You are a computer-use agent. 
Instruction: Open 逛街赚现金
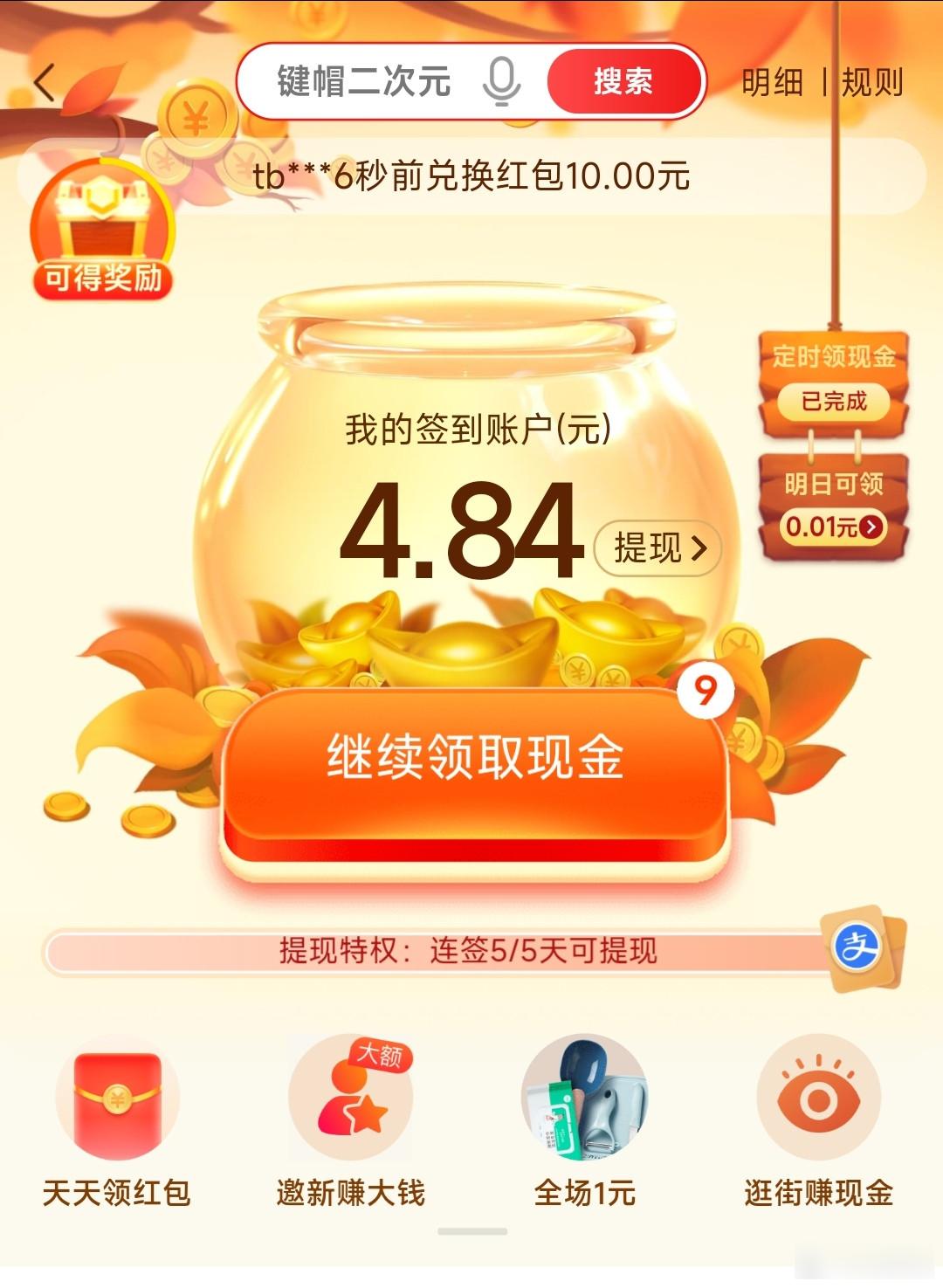click(818, 1122)
